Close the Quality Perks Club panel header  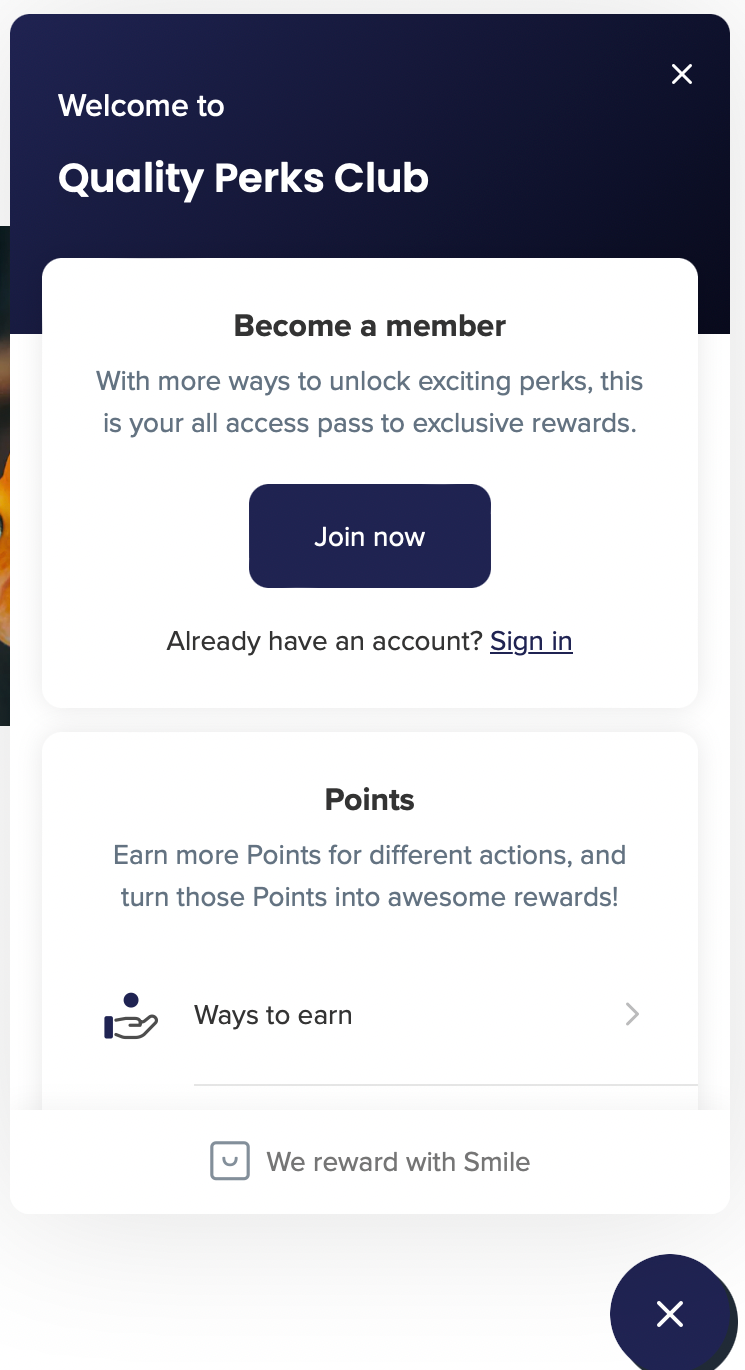pos(682,74)
